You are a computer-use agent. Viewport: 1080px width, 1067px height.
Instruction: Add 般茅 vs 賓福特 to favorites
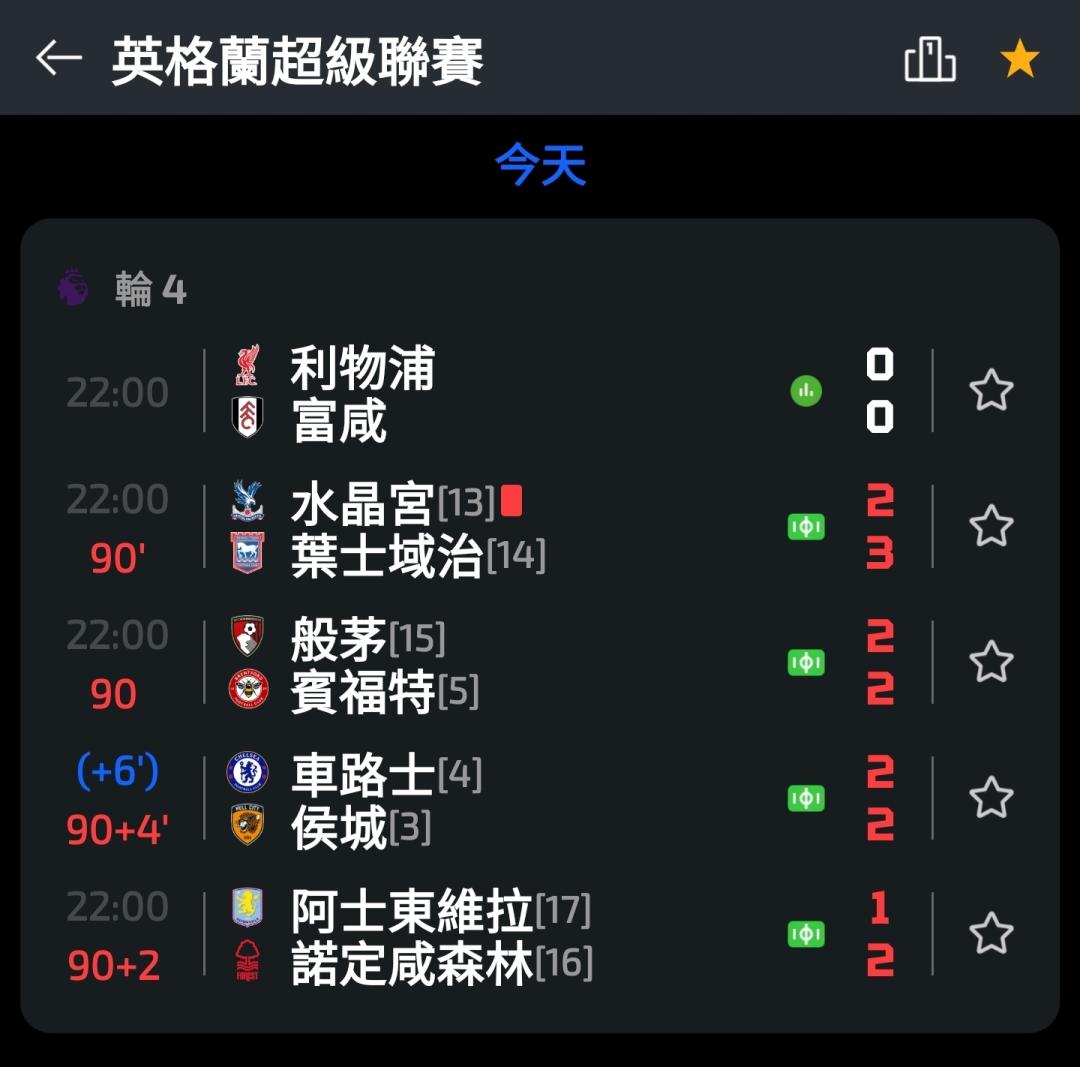pos(991,662)
